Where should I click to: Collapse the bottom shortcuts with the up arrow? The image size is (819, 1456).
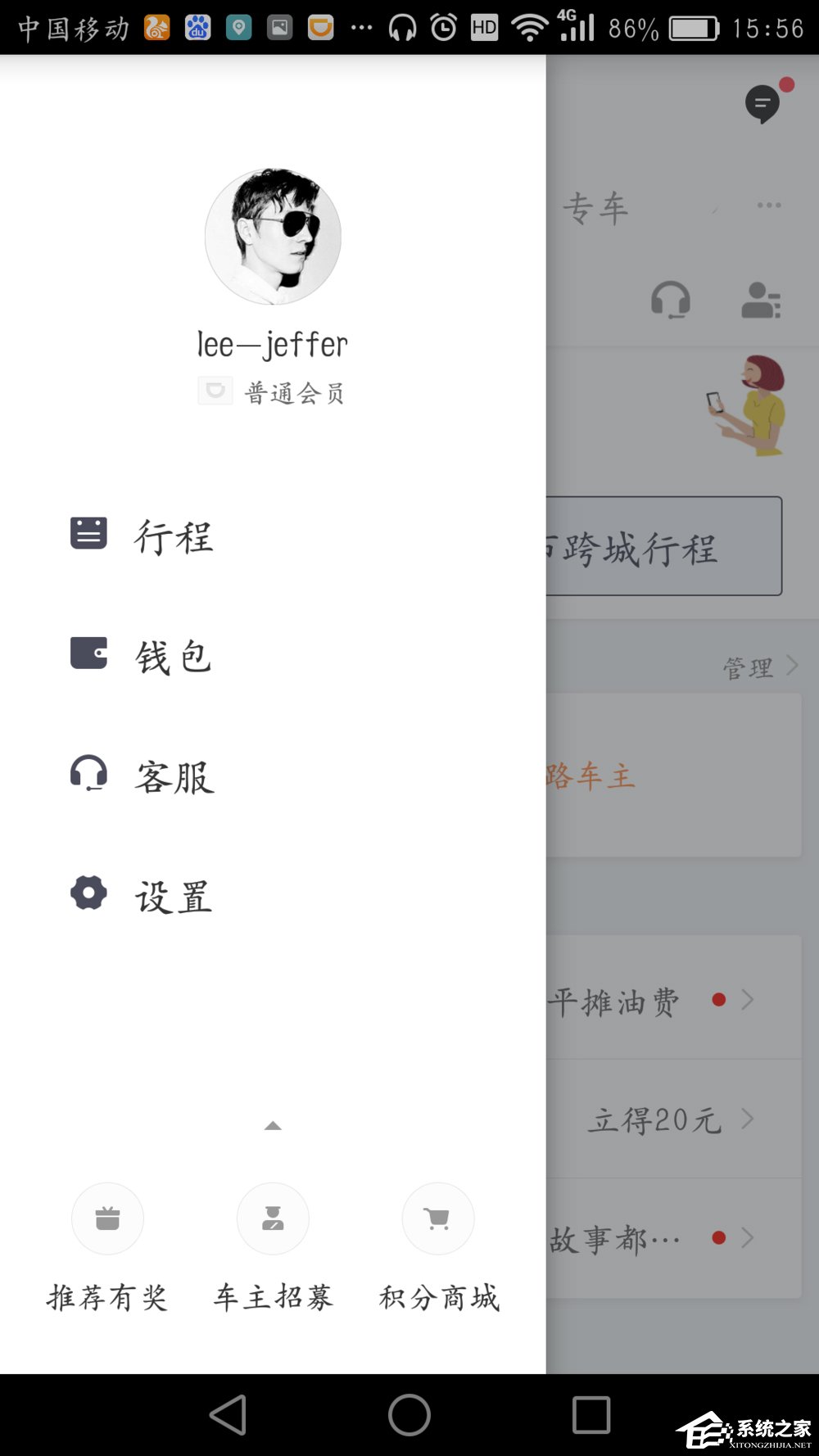273,1125
